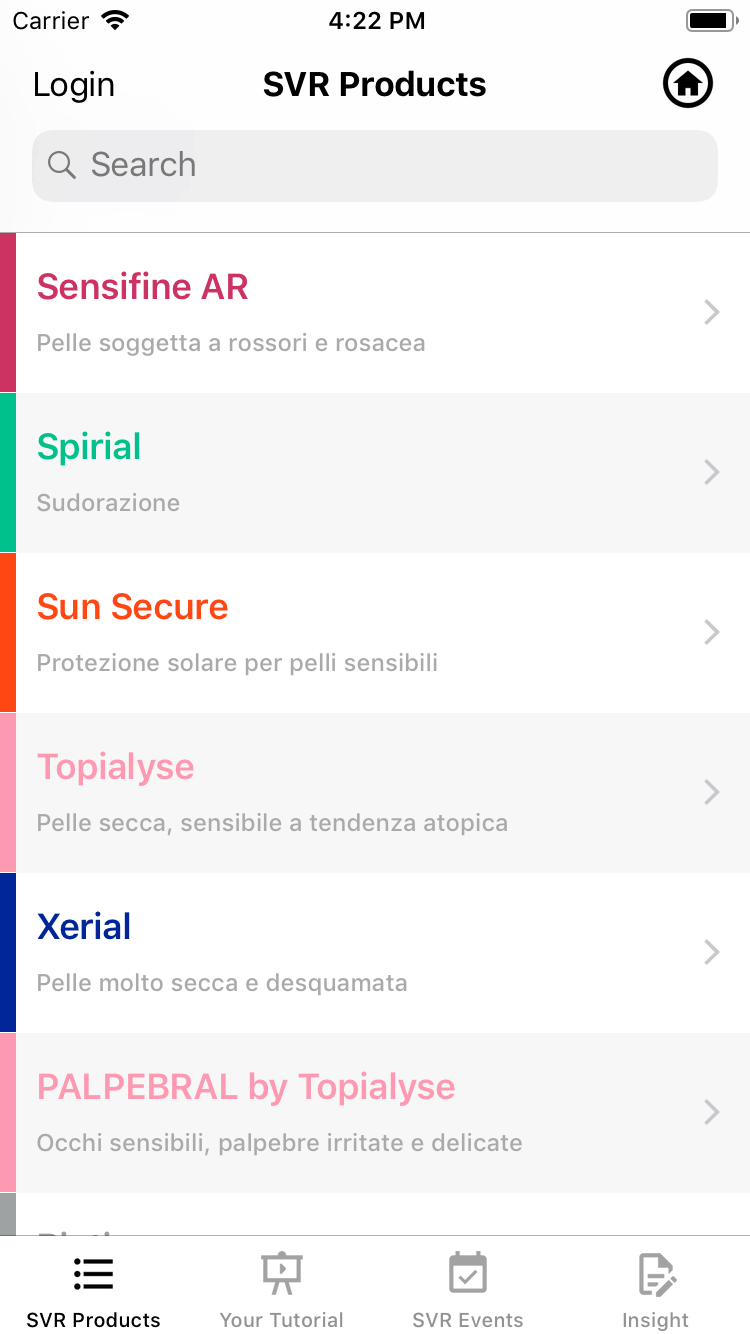Expand the Topialyse row chevron
Viewport: 750px width, 1334px height.
[x=711, y=792]
